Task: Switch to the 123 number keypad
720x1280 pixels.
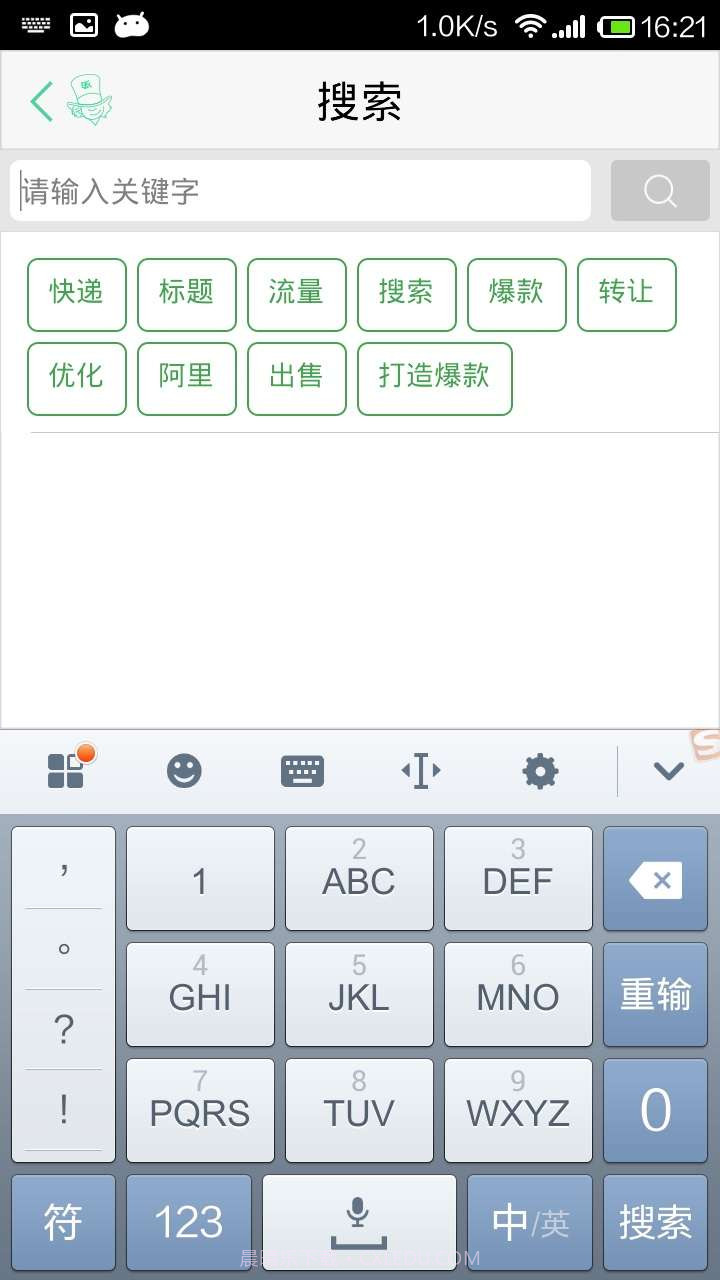Action: tap(187, 1222)
